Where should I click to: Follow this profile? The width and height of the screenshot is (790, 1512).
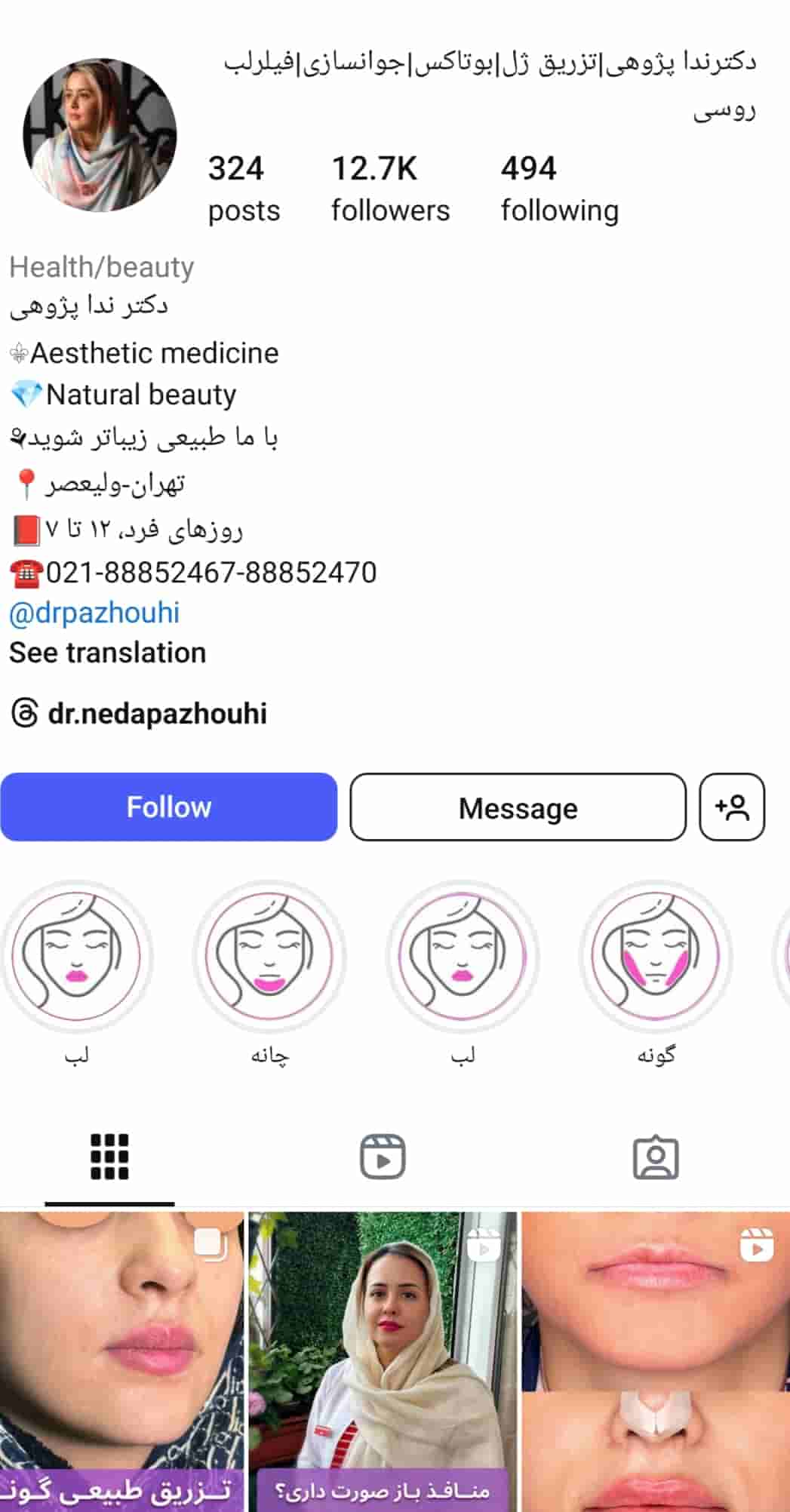coord(168,807)
